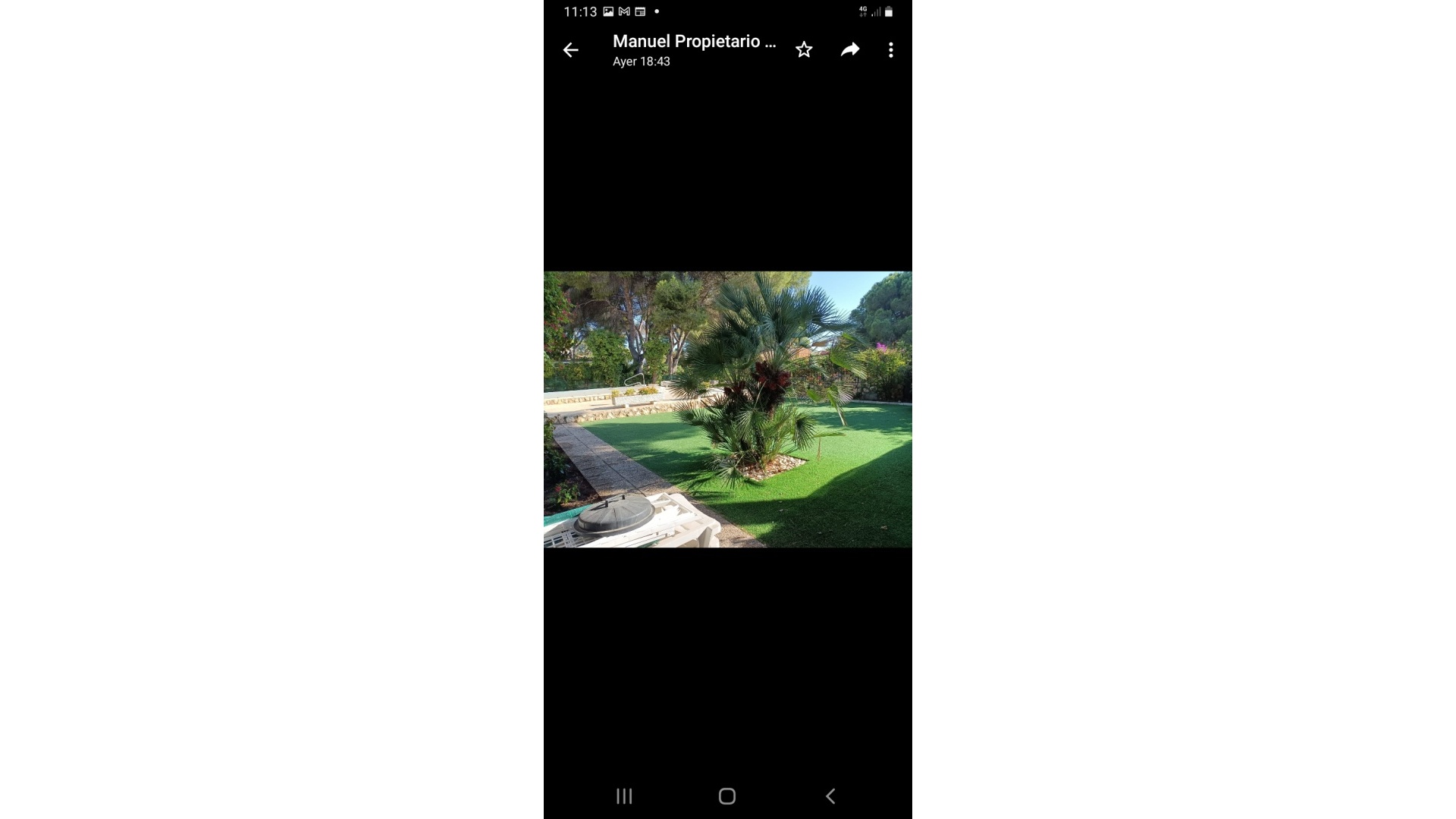
Task: Go back using the top-left arrow
Action: click(570, 50)
